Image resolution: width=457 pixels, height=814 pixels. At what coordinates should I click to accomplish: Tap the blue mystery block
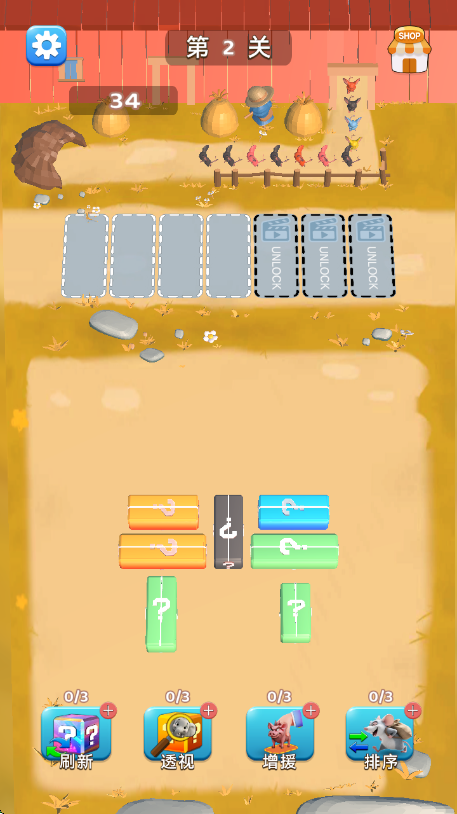[293, 512]
